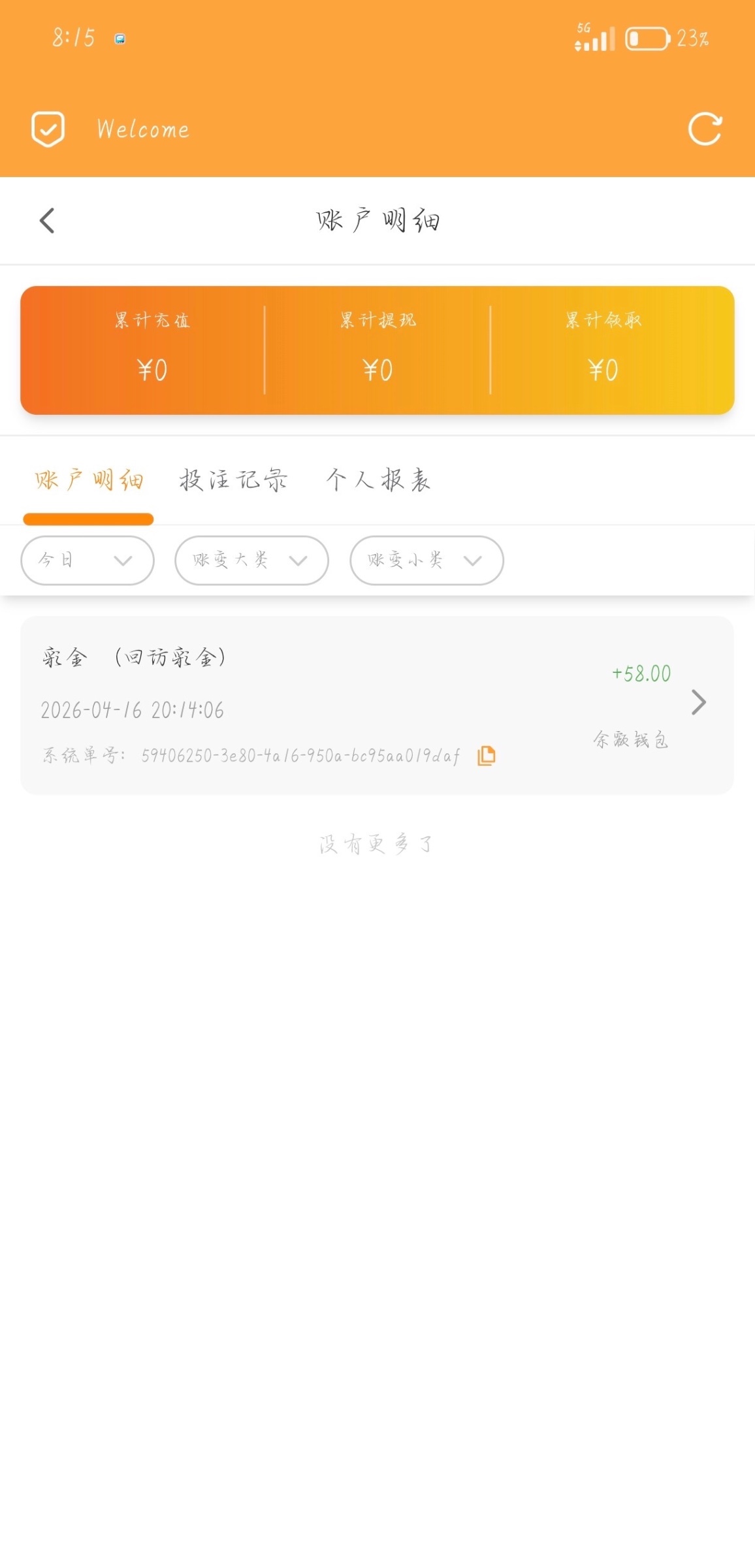Copy the 系统单号 order number
The image size is (755, 1568).
[x=487, y=756]
